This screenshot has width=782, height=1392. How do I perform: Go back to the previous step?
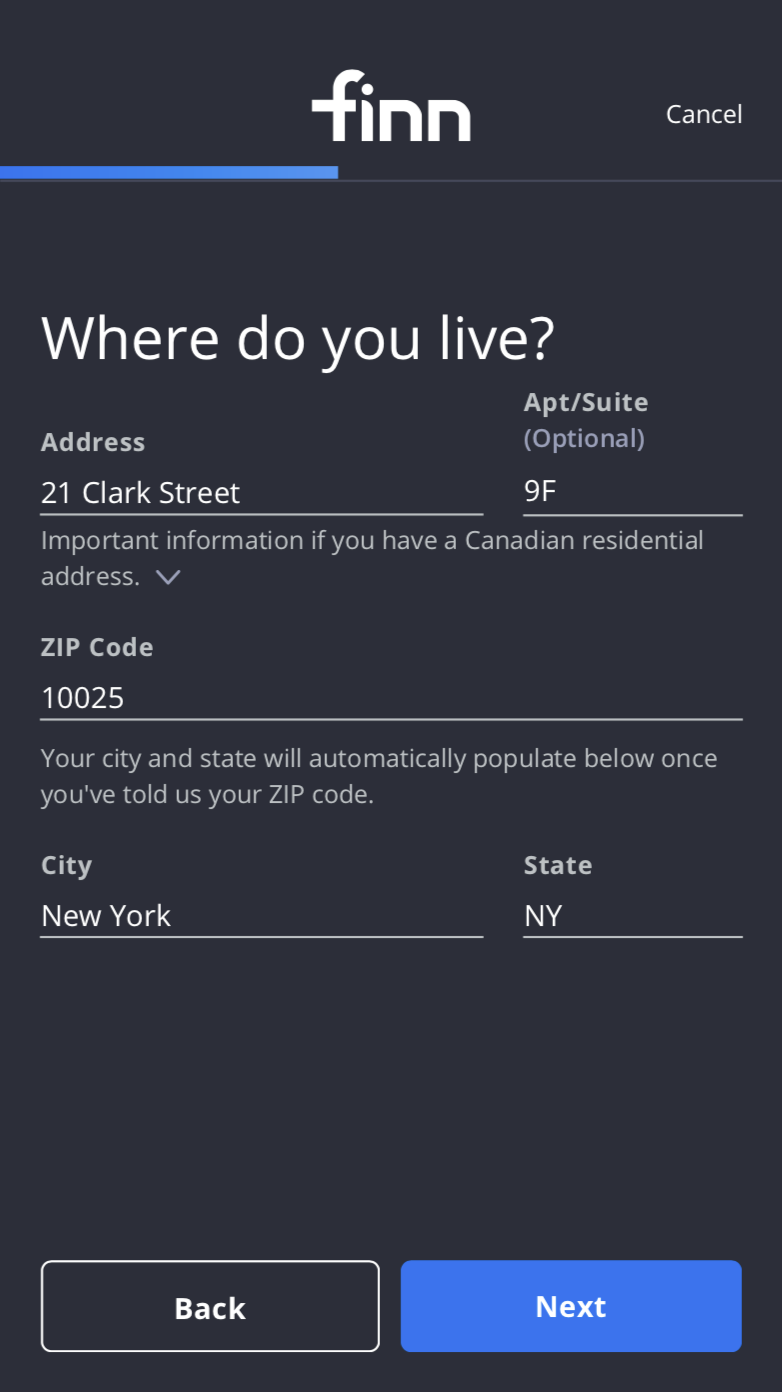[210, 1306]
